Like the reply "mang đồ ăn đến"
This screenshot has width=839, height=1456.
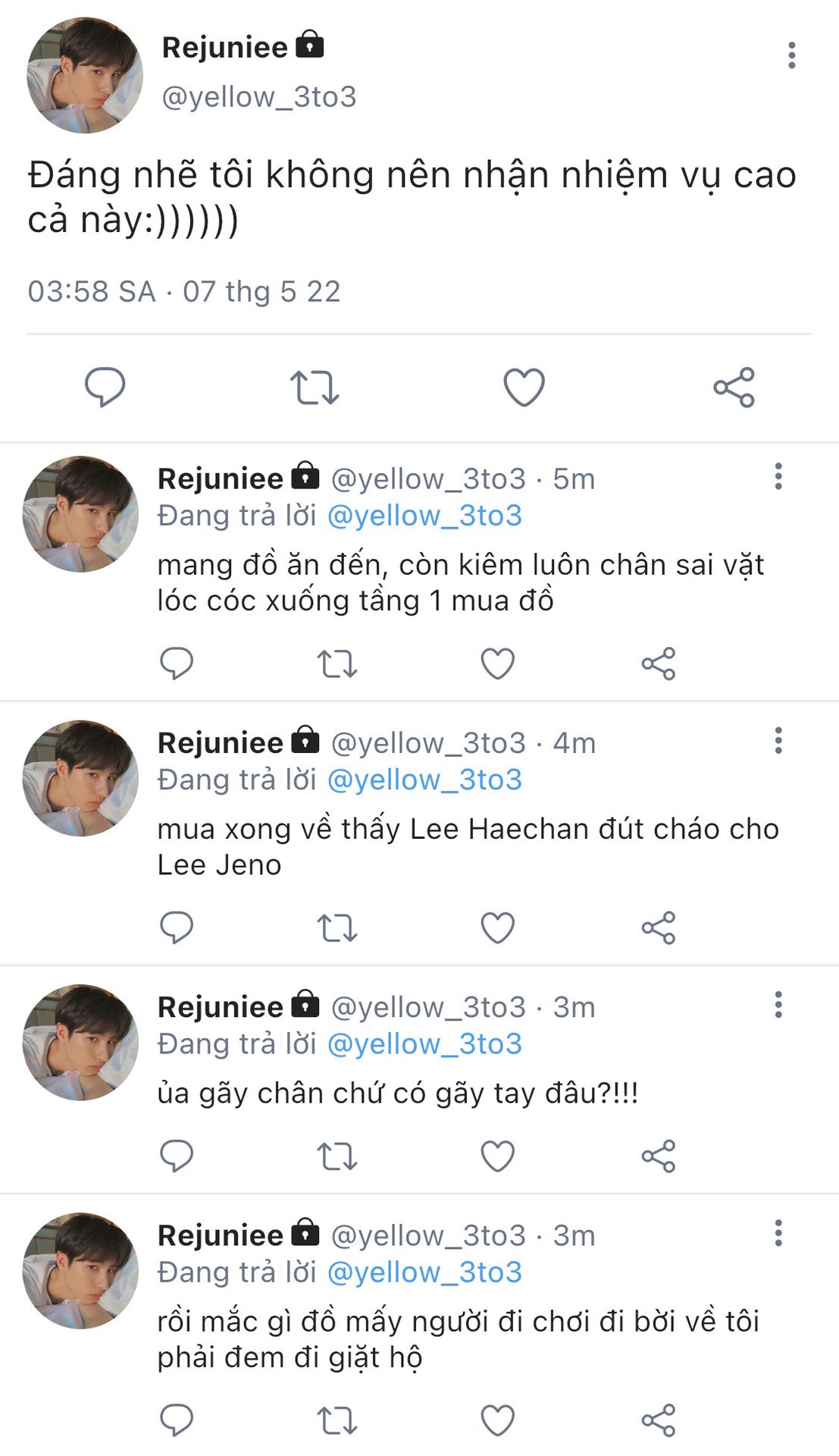[497, 664]
